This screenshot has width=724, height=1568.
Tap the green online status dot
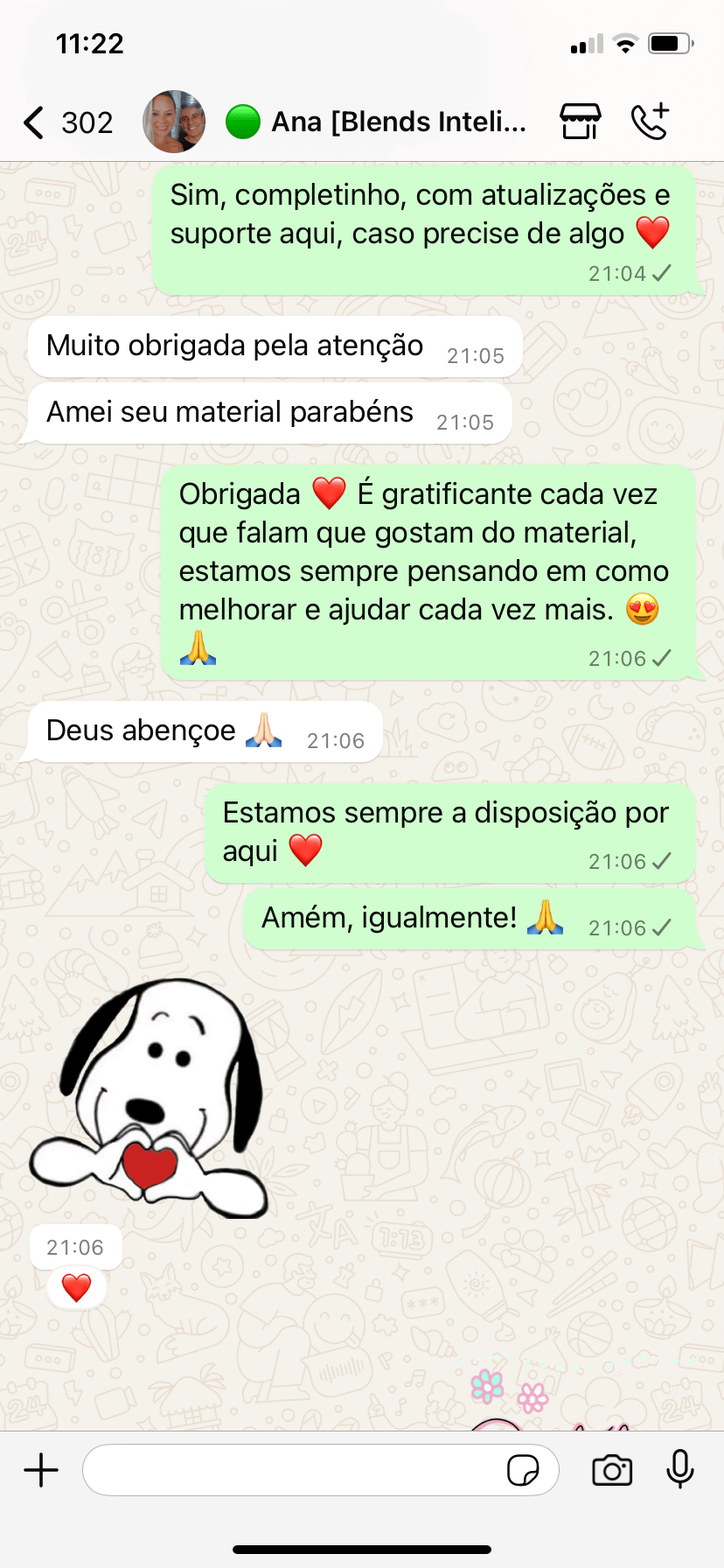coord(244,122)
